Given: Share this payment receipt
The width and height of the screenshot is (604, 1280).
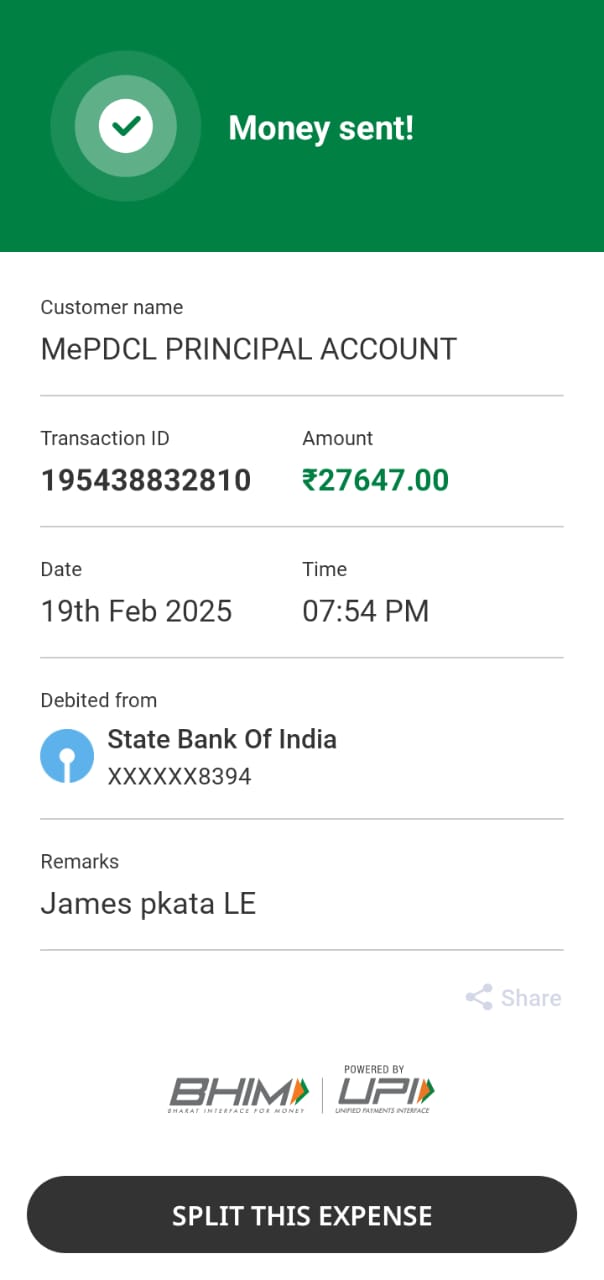Looking at the screenshot, I should pyautogui.click(x=513, y=997).
